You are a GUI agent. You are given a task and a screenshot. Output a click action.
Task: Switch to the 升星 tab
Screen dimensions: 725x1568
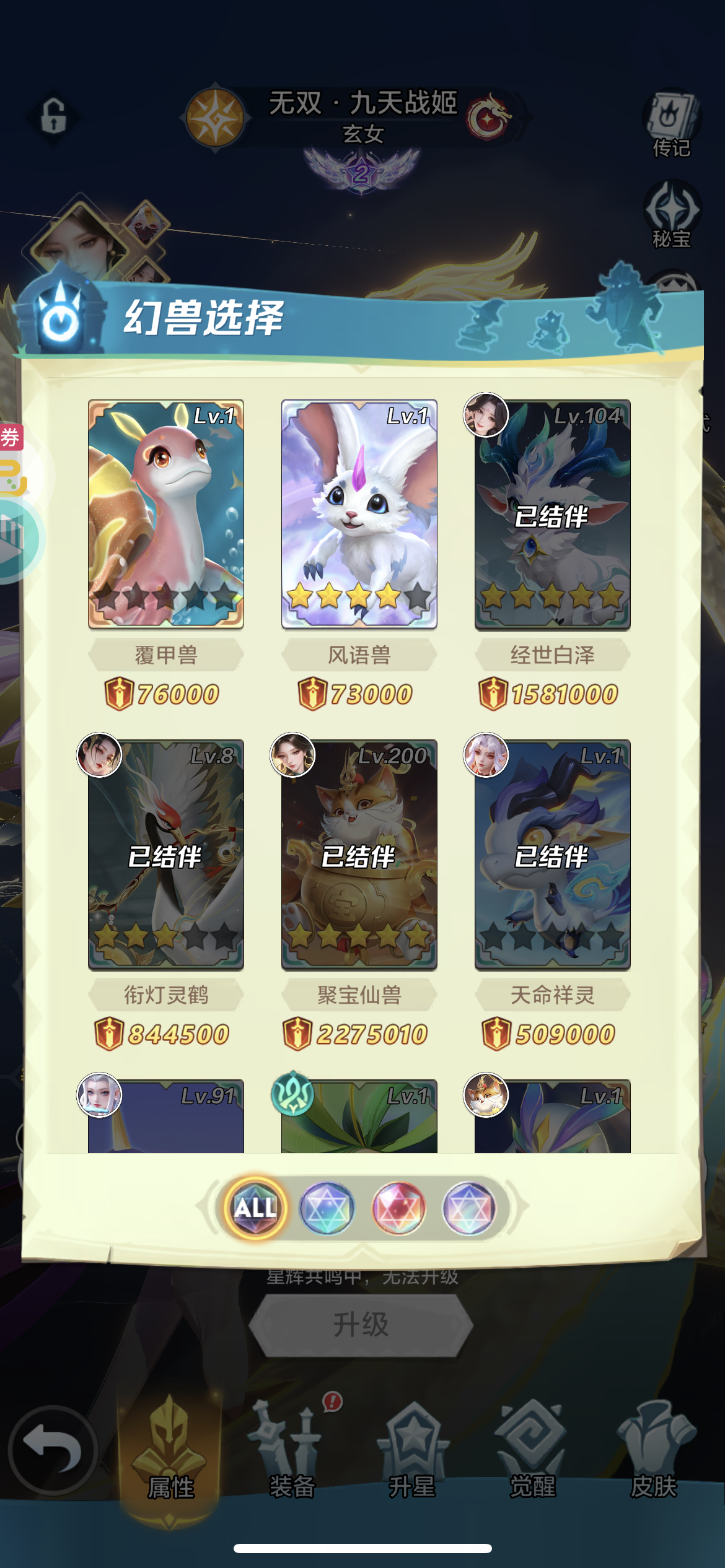pyautogui.click(x=412, y=1455)
